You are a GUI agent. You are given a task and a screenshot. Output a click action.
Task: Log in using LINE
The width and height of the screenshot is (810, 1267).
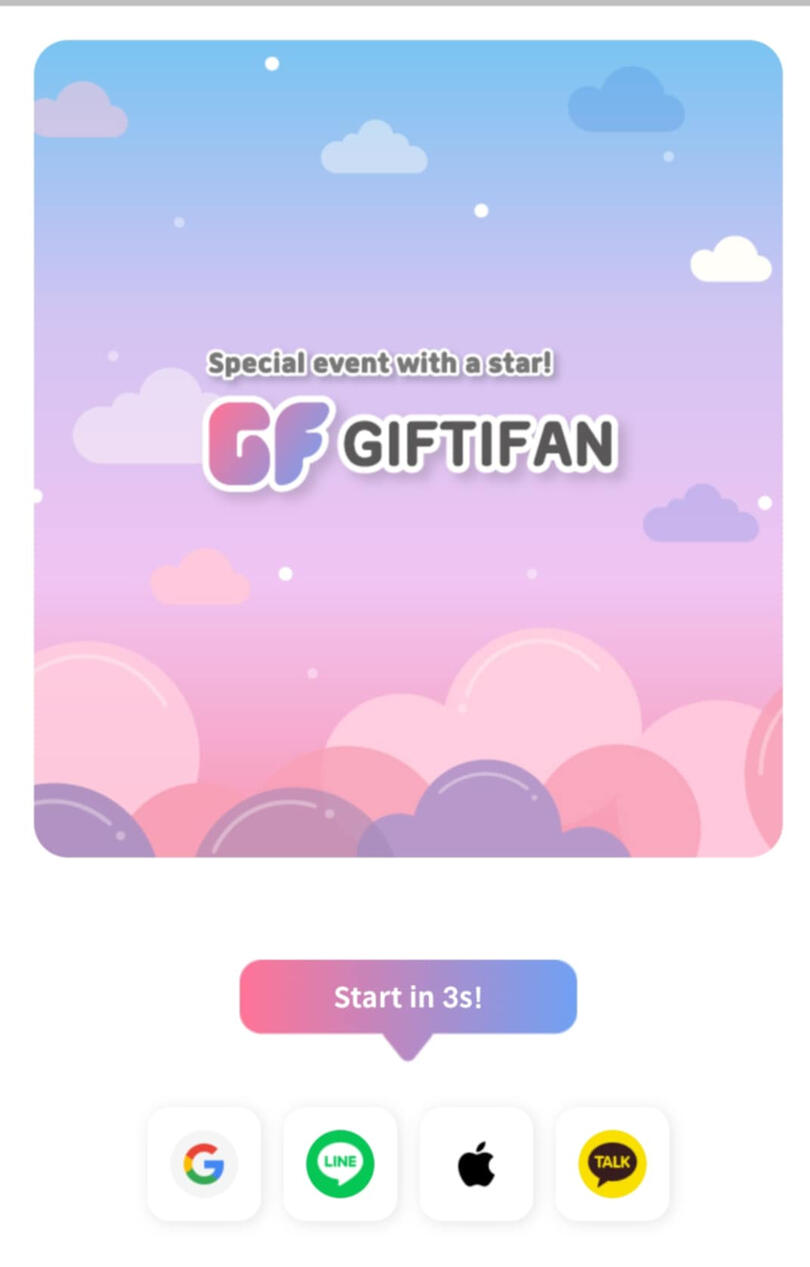(340, 1163)
